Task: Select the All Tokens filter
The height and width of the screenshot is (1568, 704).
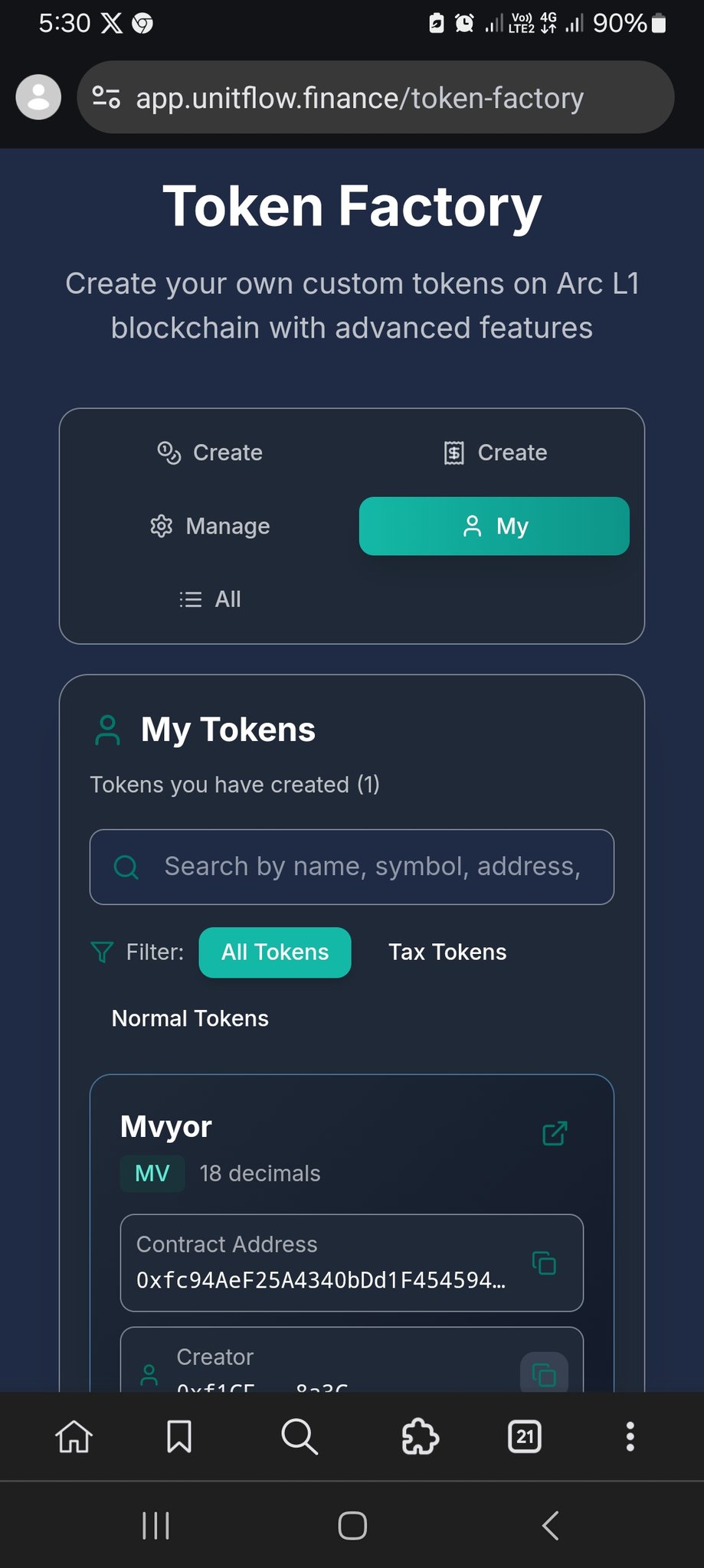Action: [x=275, y=952]
